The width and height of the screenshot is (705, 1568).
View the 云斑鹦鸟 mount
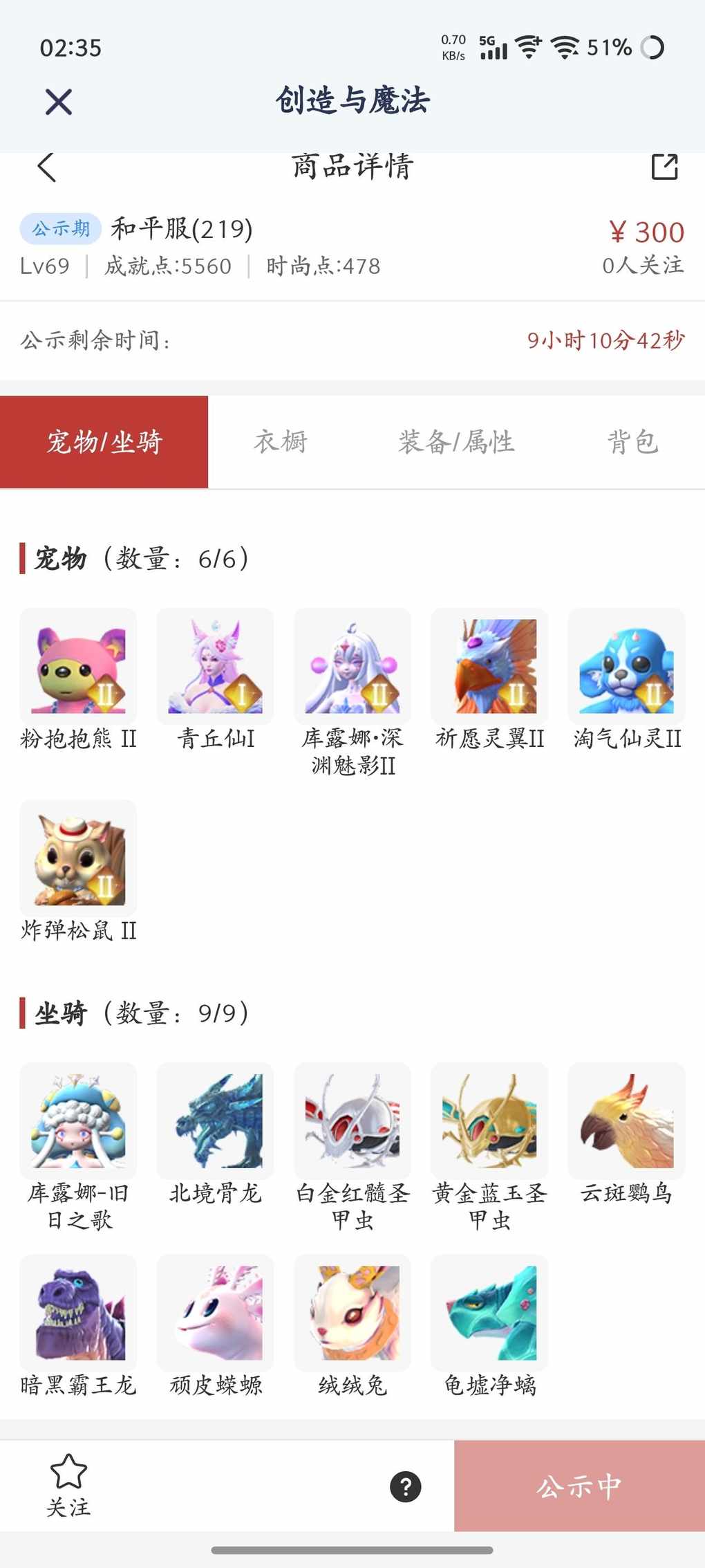pos(626,1120)
